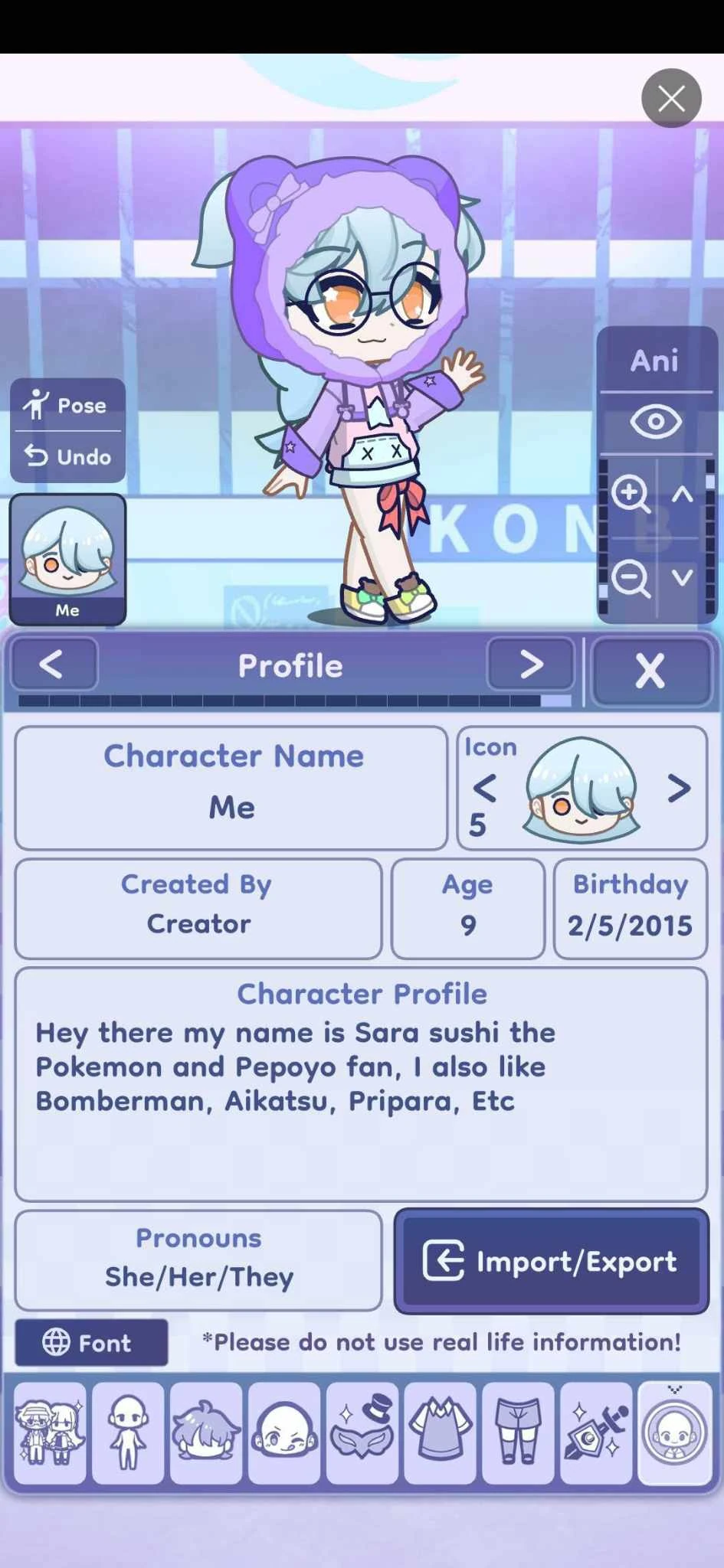Viewport: 724px width, 1568px height.
Task: Select the body customization icon
Action: pos(127,1436)
